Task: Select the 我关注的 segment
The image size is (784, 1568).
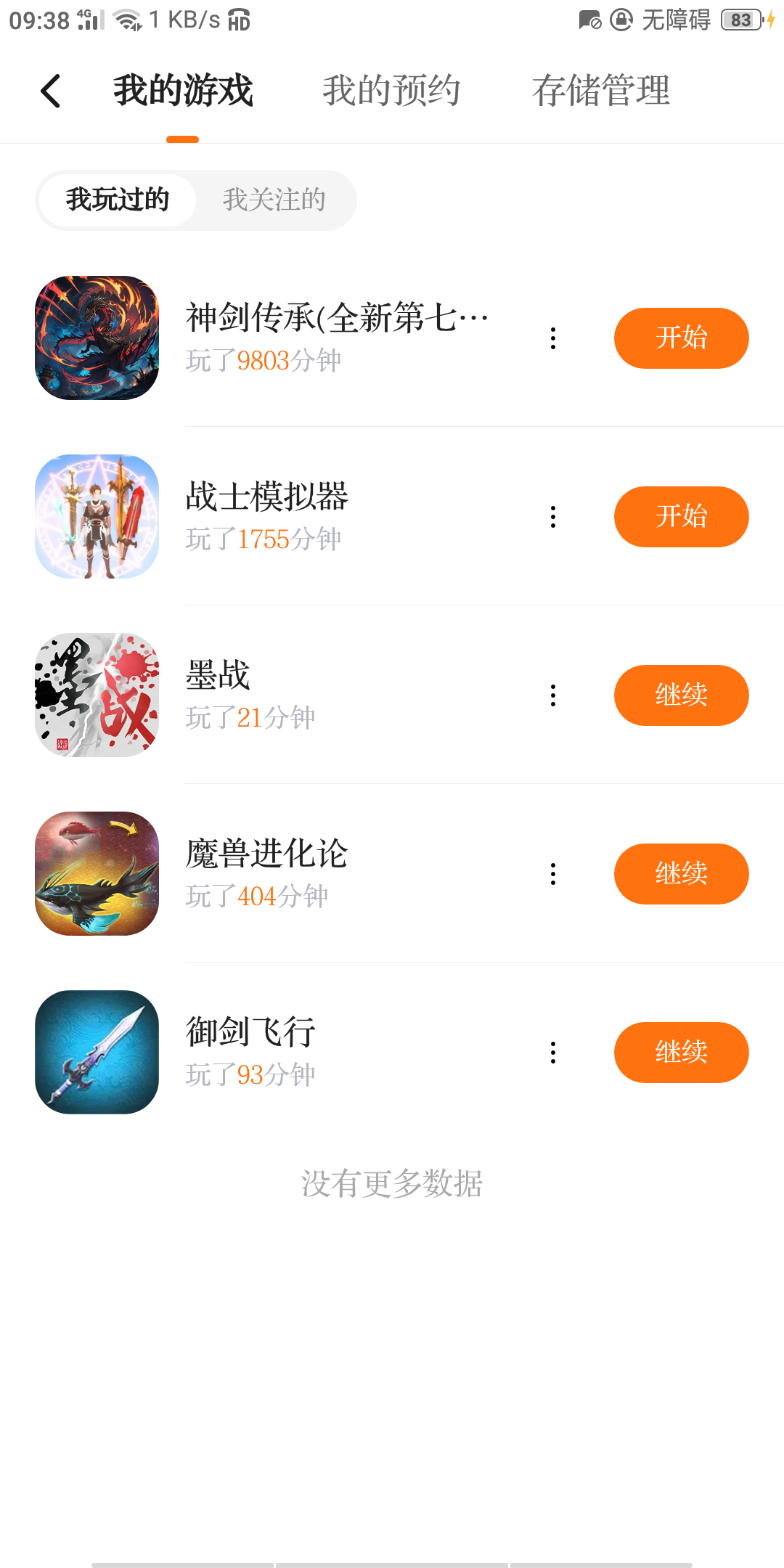Action: coord(274,200)
